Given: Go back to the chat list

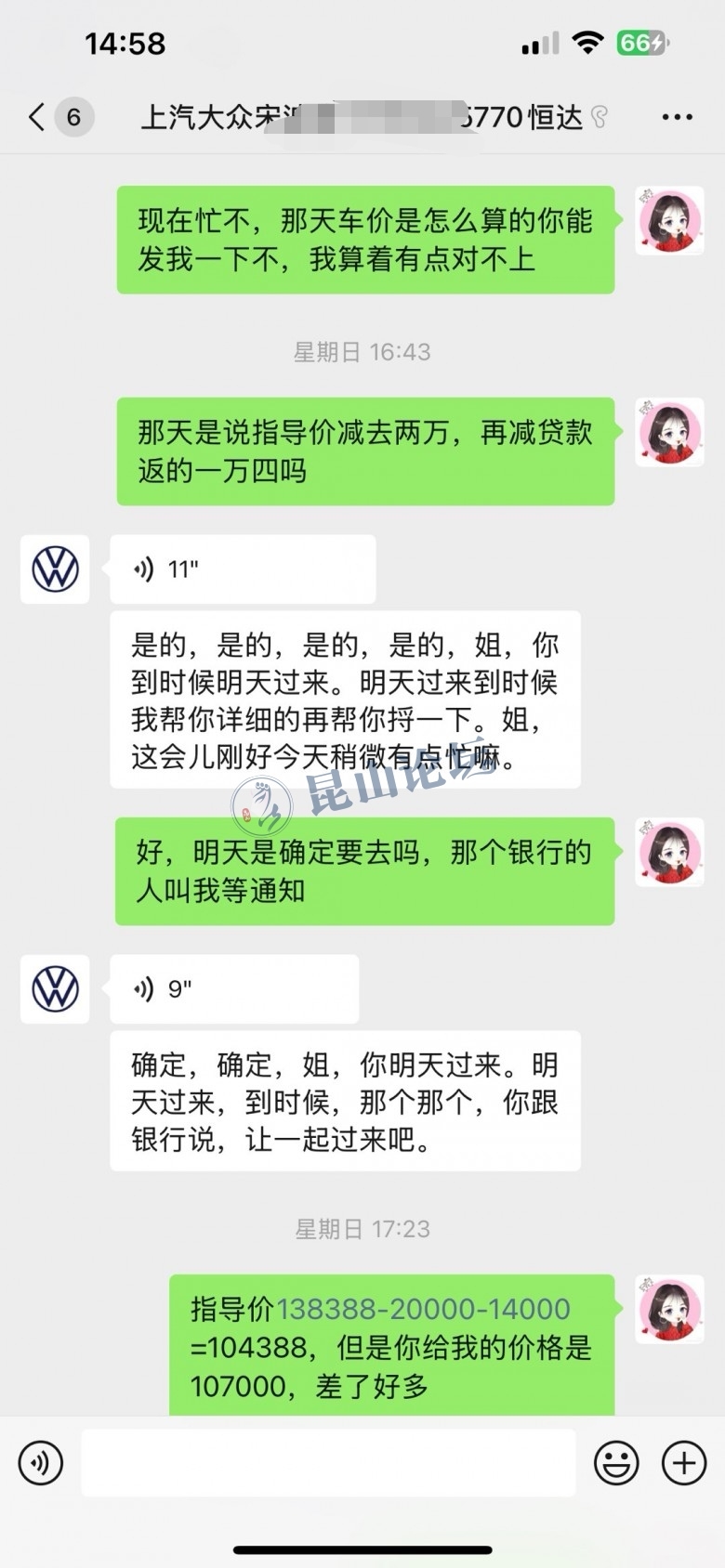Looking at the screenshot, I should 38,117.
